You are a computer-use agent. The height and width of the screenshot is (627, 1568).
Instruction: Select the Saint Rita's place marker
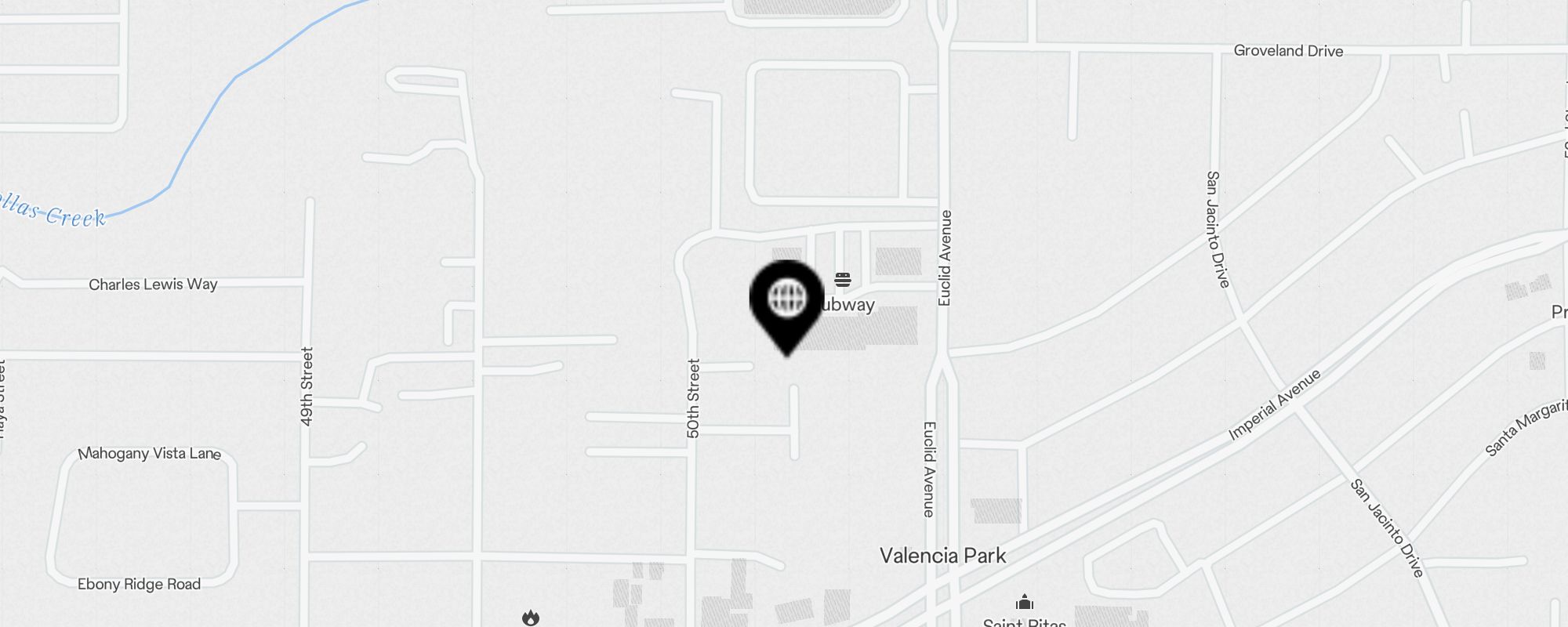pyautogui.click(x=1024, y=603)
